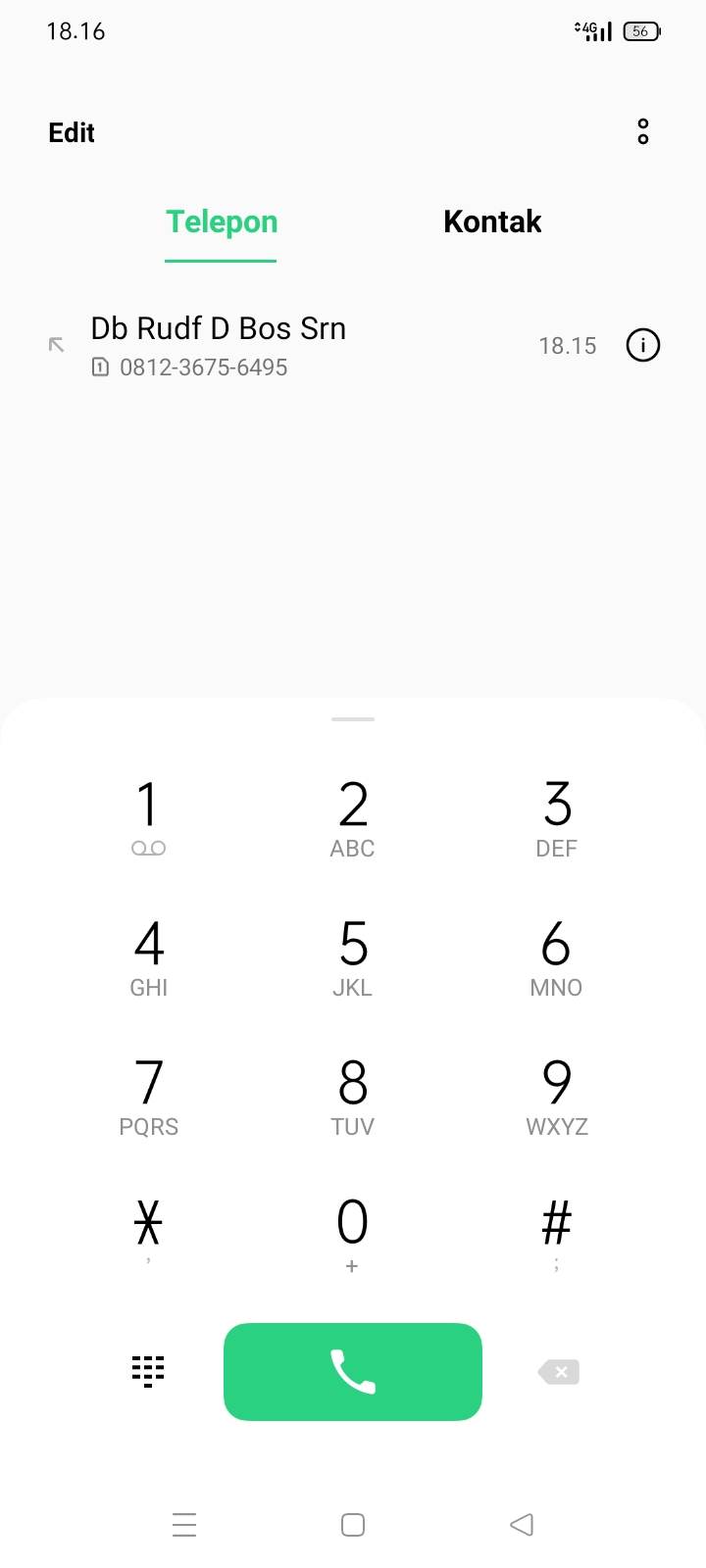Enter the 5 JKL key
706x1568 pixels.
coord(353,956)
